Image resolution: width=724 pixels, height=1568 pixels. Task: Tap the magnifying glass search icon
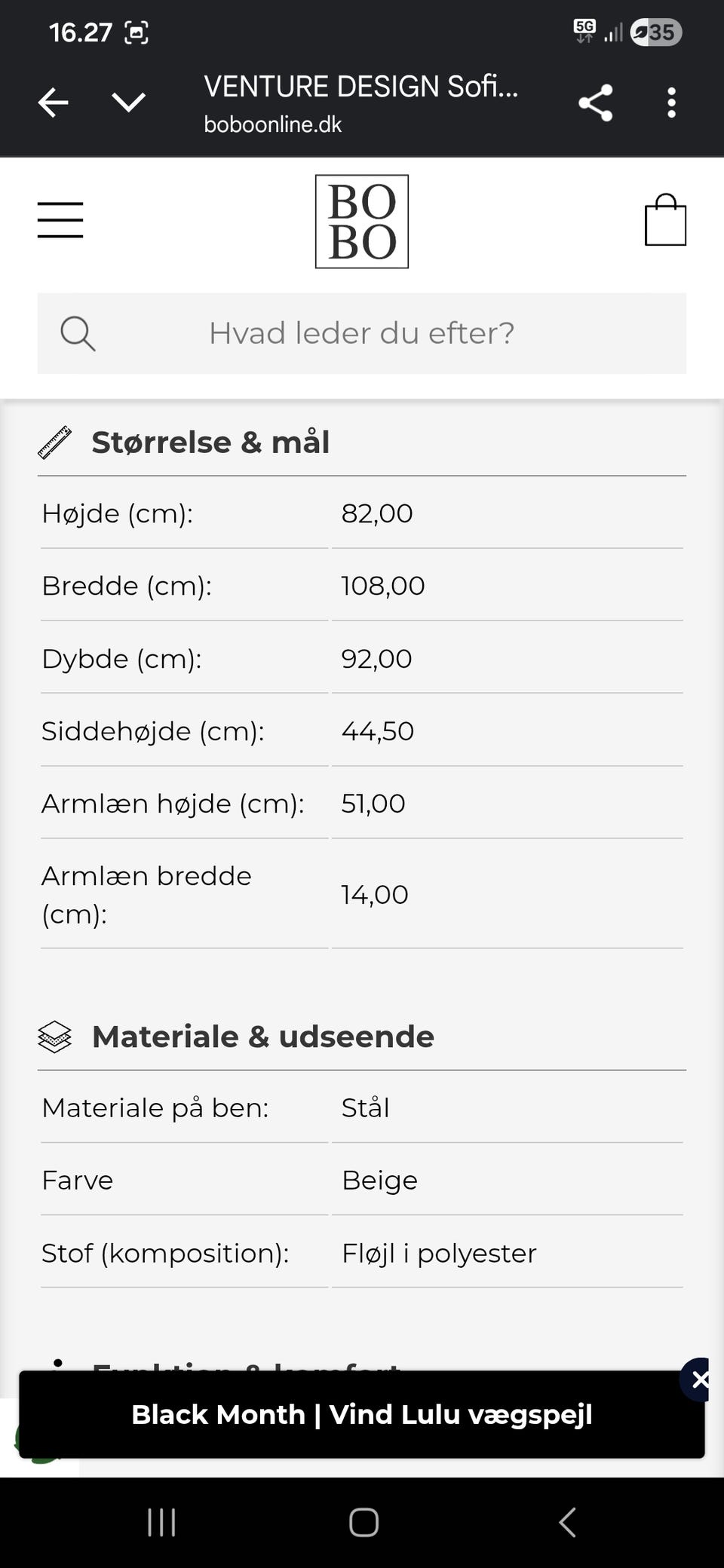(76, 333)
